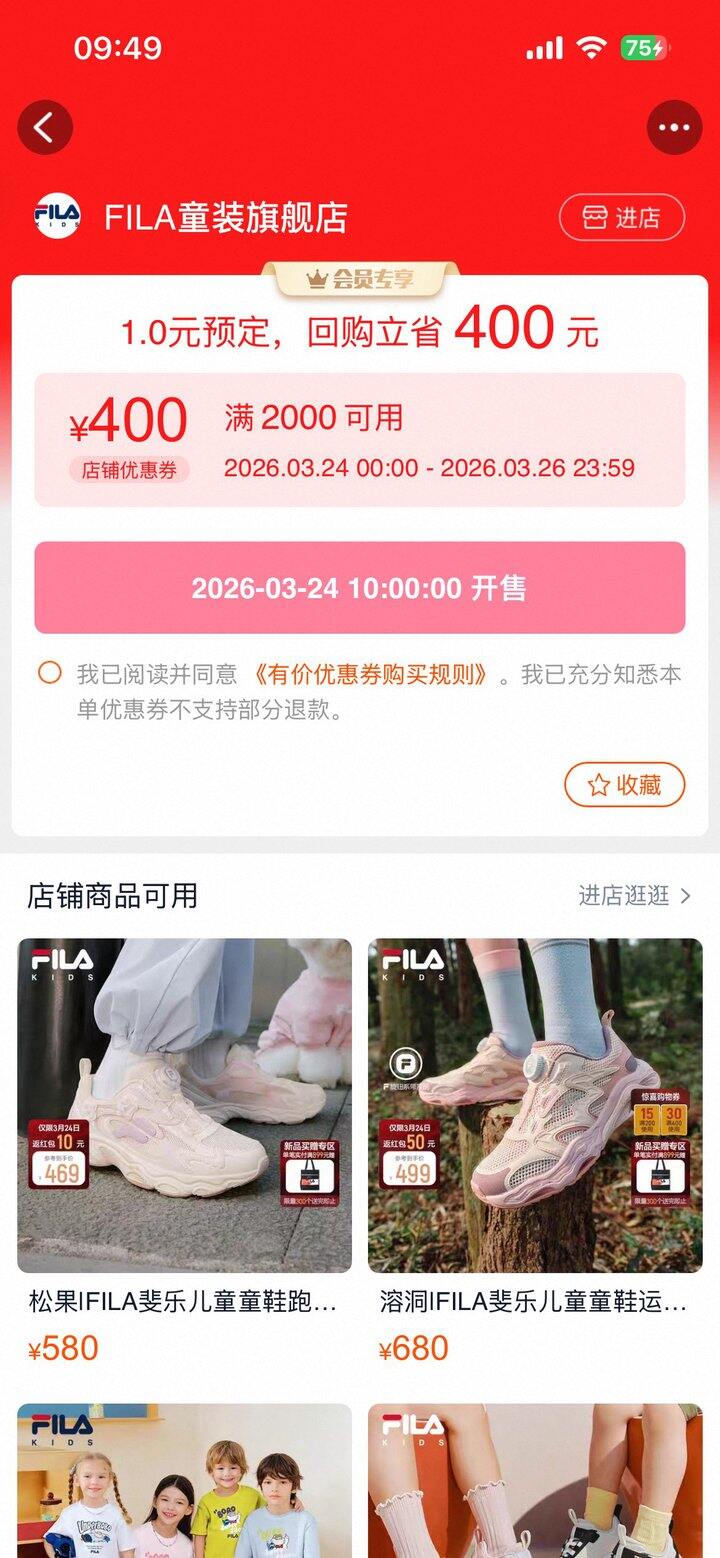Tap 收藏 to favorite this coupon
The image size is (720, 1558).
pyautogui.click(x=624, y=785)
